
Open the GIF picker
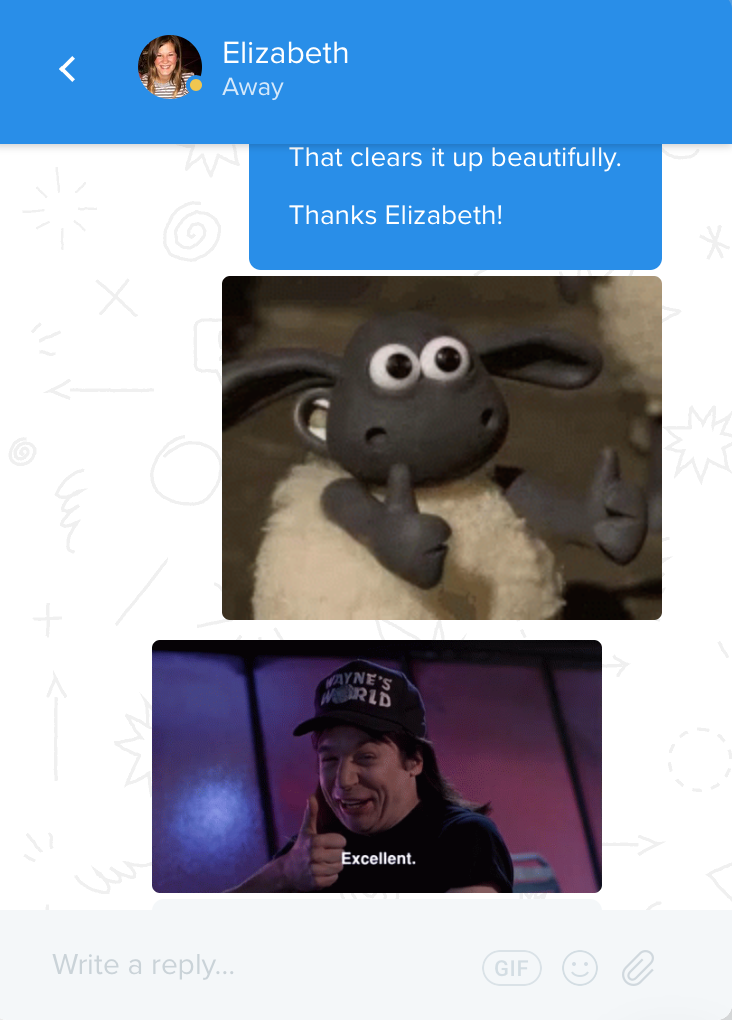point(511,968)
